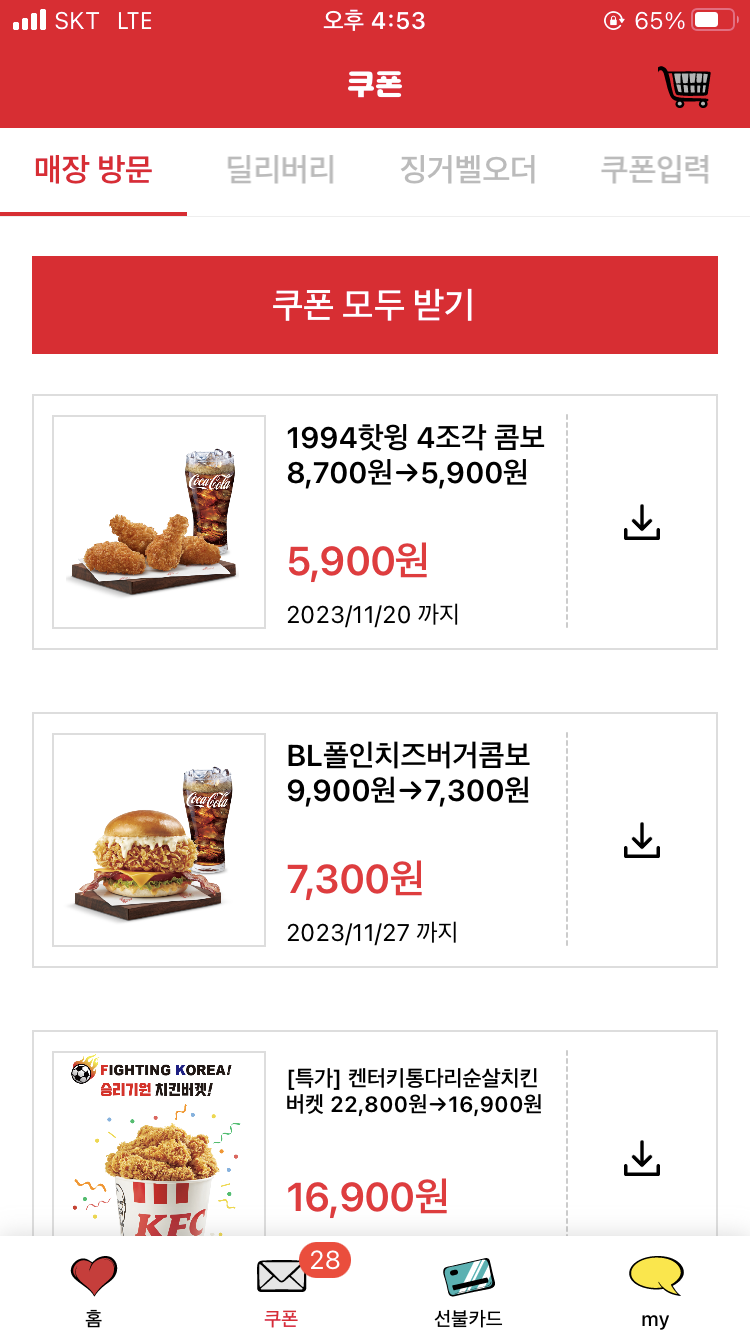Download the 켄터키통다리순살치킨 버켓 coupon
The image size is (750, 1334).
[642, 1158]
